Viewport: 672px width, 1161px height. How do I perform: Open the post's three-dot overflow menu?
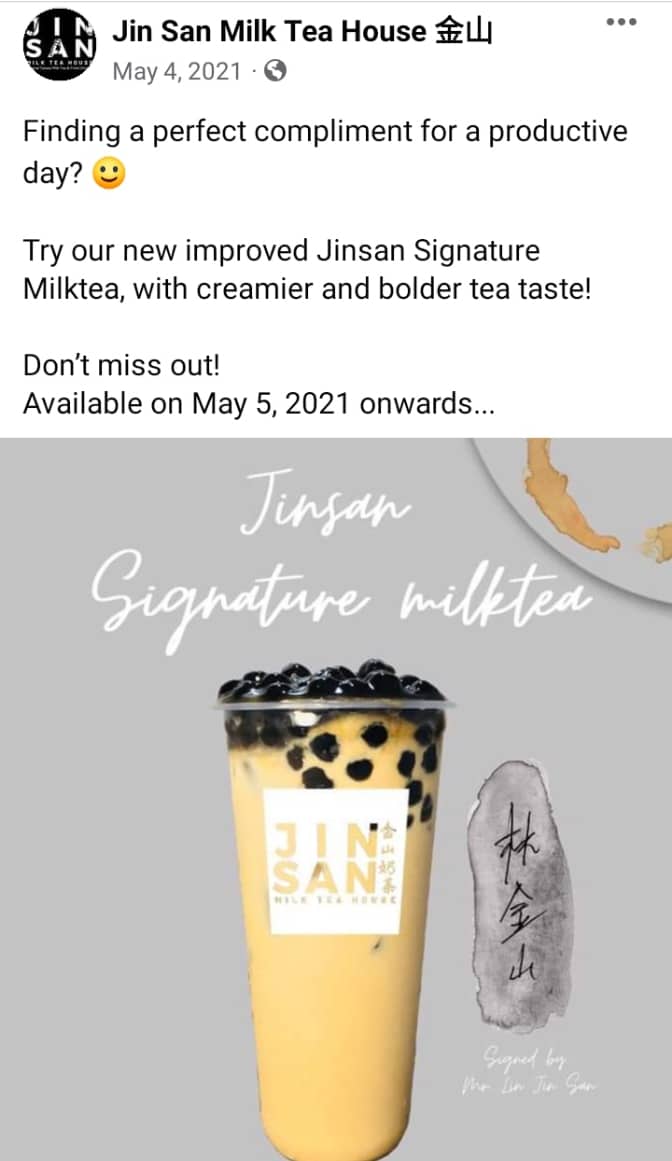(621, 21)
